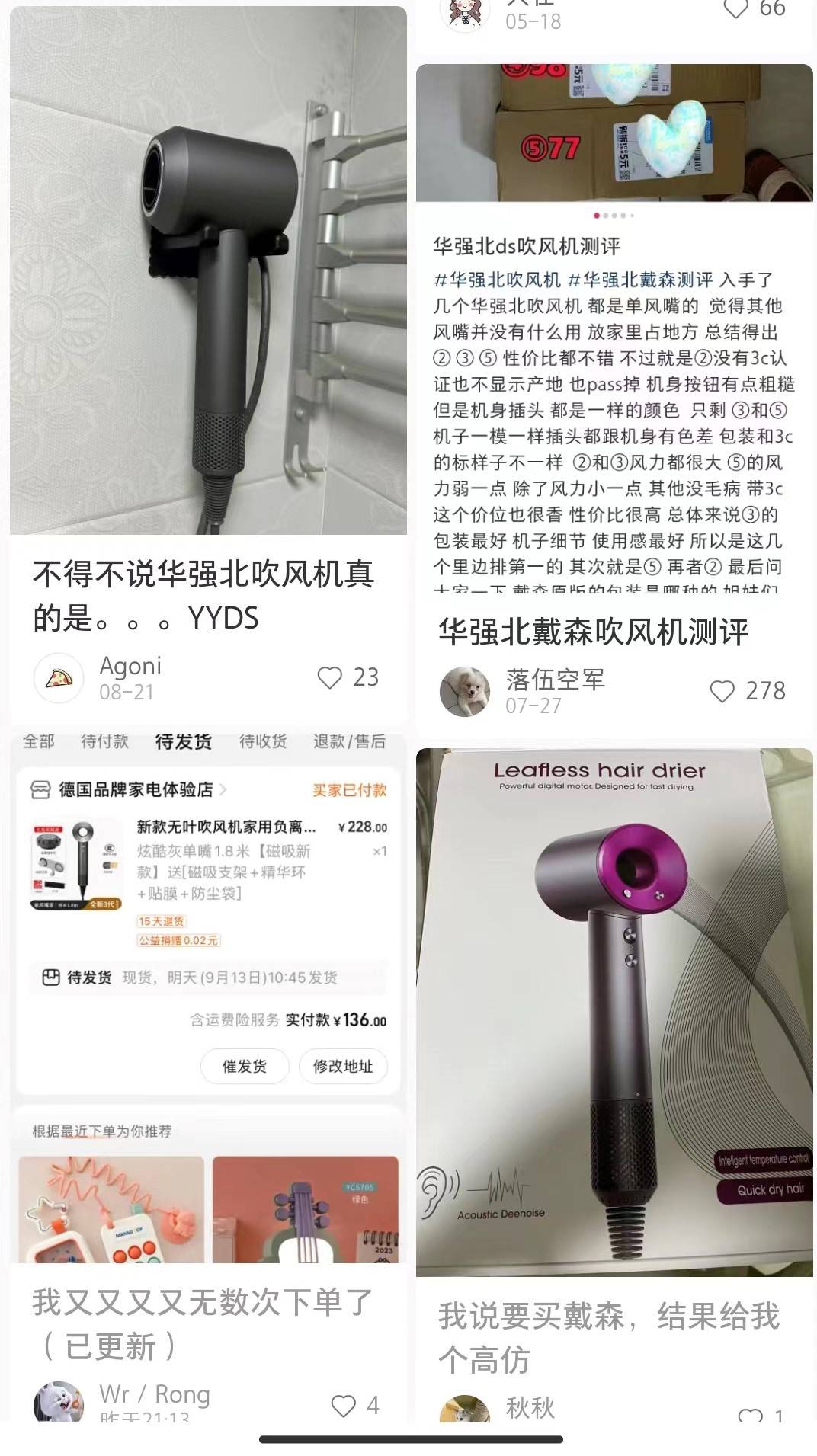The image size is (817, 1456).
Task: Open 秋秋's profile
Action: (x=465, y=1410)
